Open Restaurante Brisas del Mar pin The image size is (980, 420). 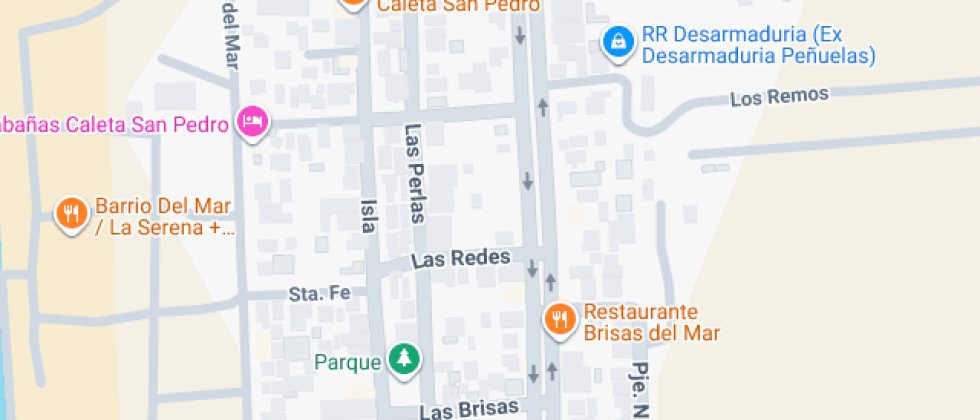pos(560,320)
